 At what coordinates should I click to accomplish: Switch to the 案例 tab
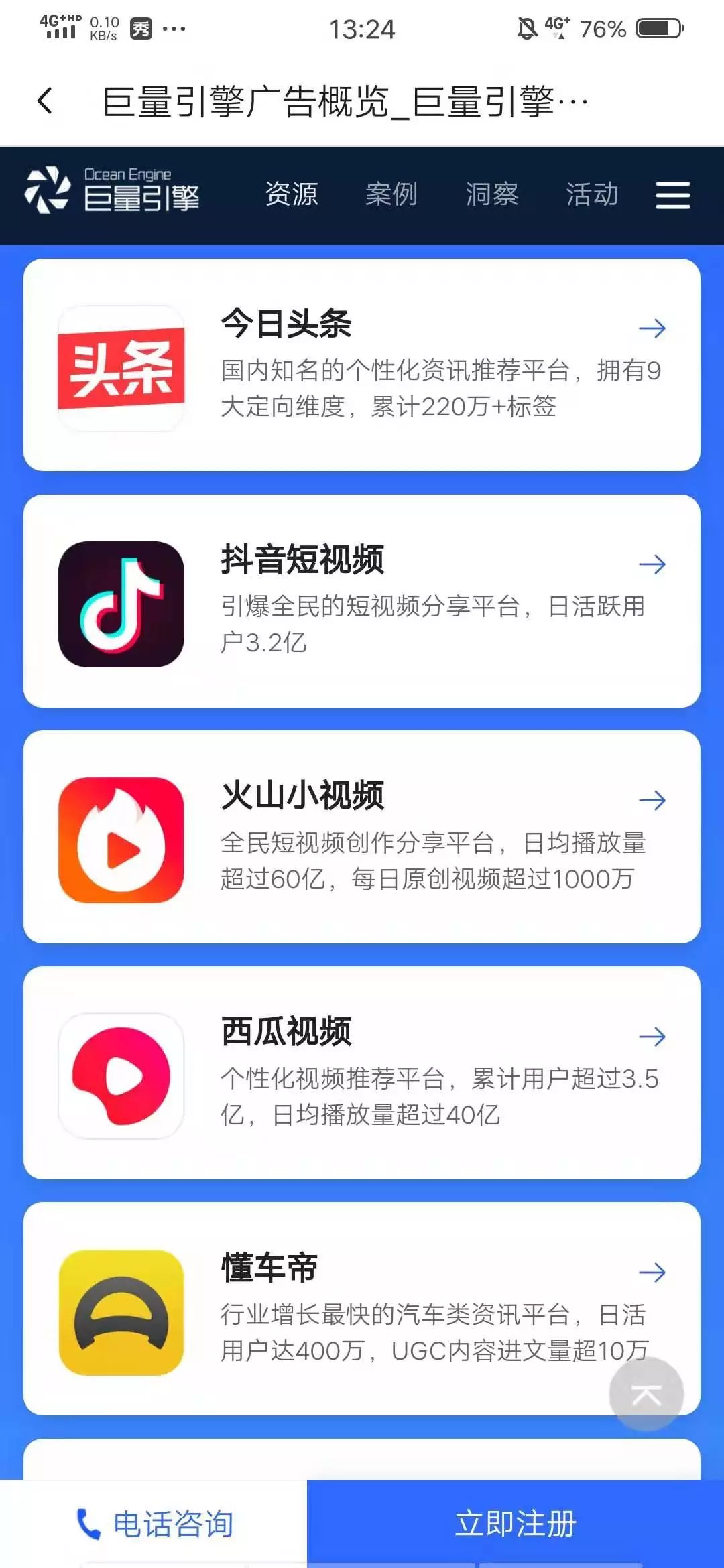pos(391,194)
